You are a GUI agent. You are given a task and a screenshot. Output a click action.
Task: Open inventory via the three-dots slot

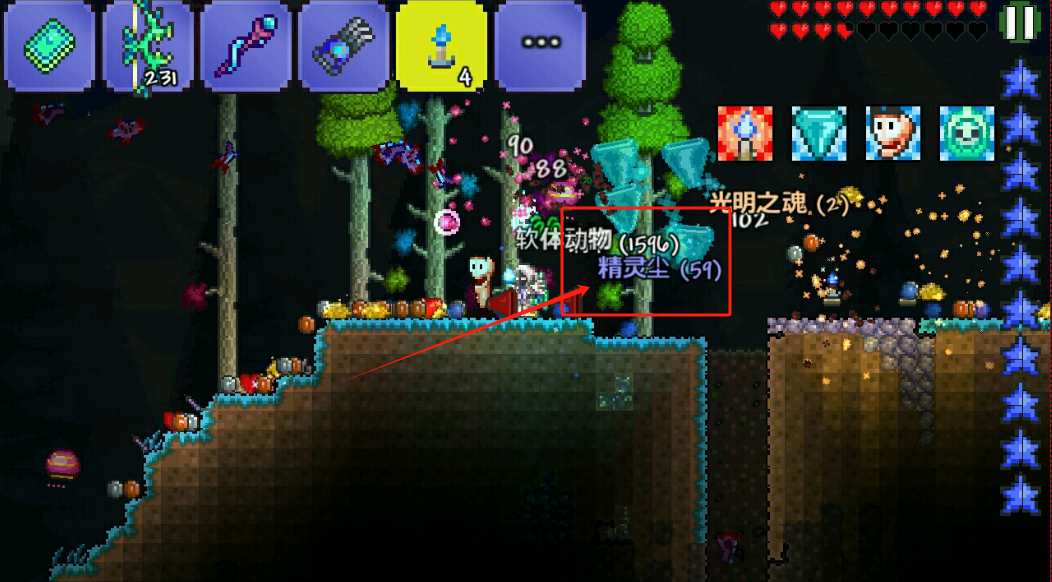540,46
